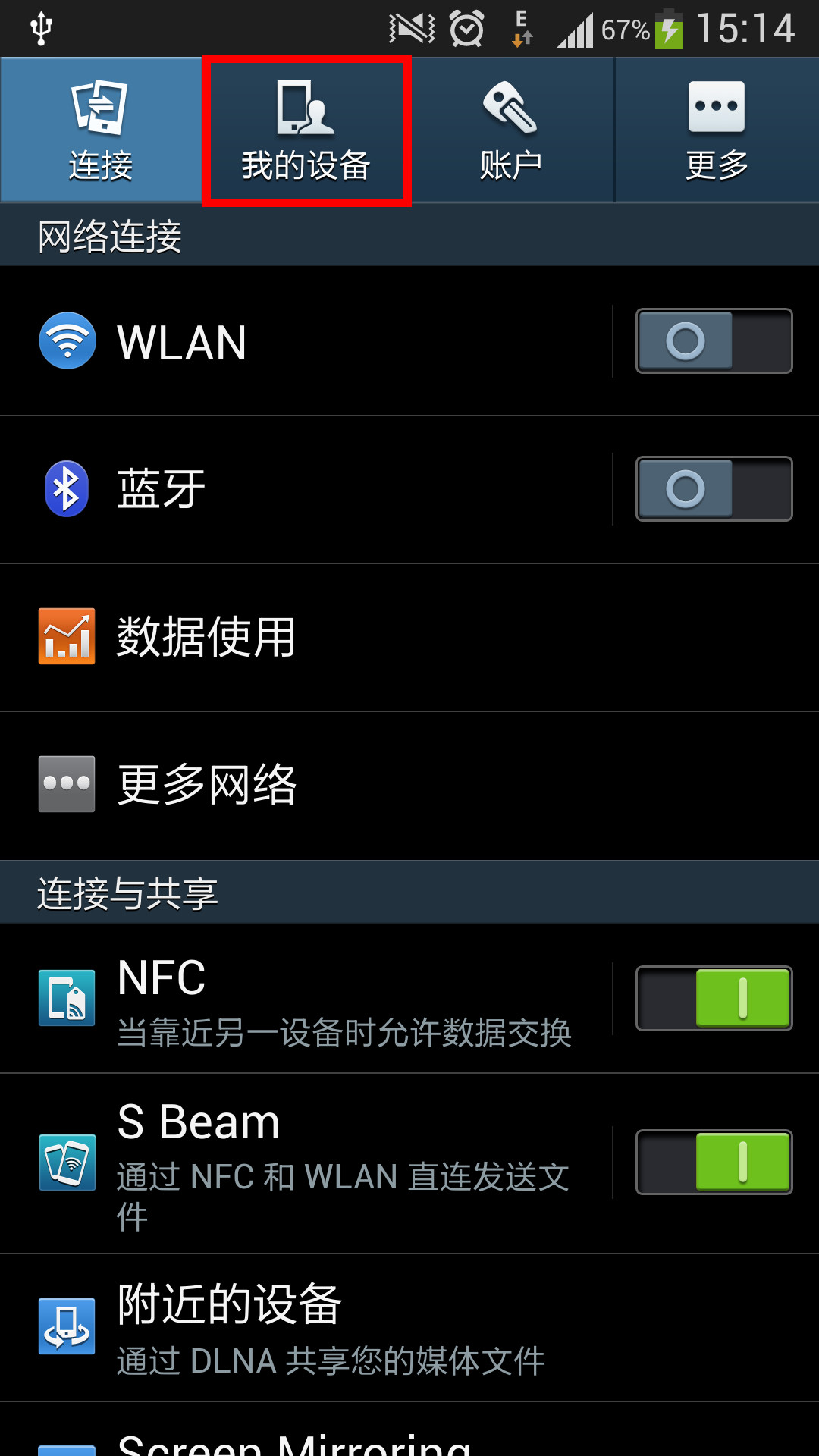
Task: Open NFC settings row
Action: click(303, 999)
